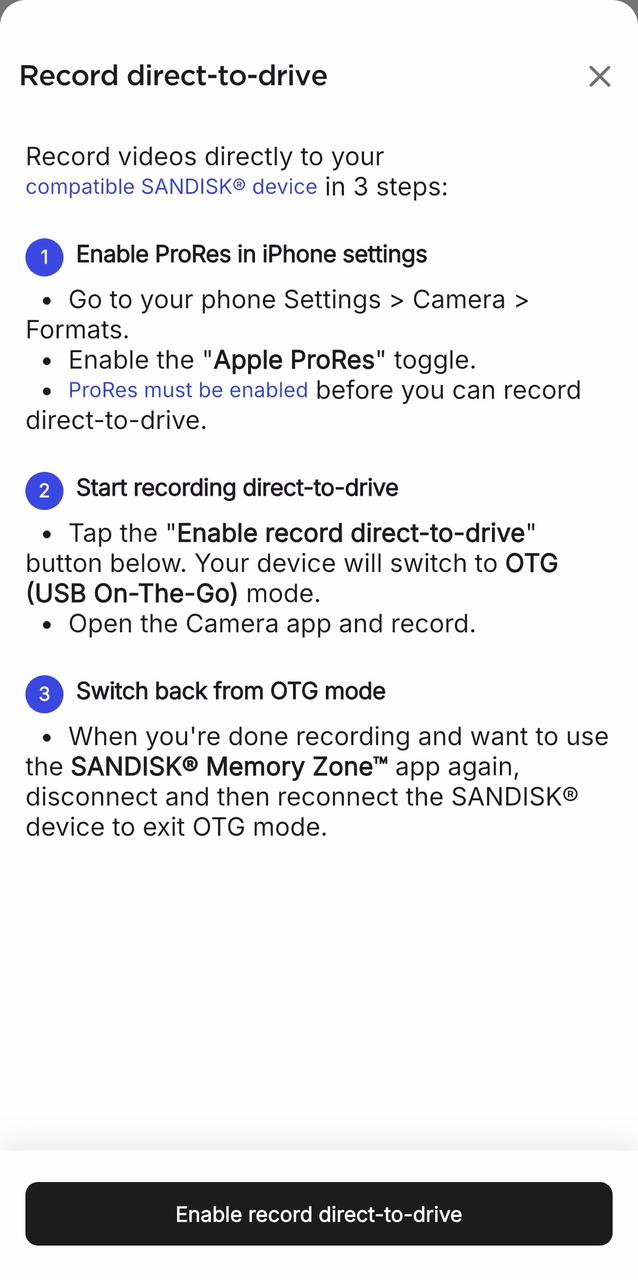Open the compatible SANDISK device link
Screen dimensions: 638x1280
pyautogui.click(x=171, y=187)
